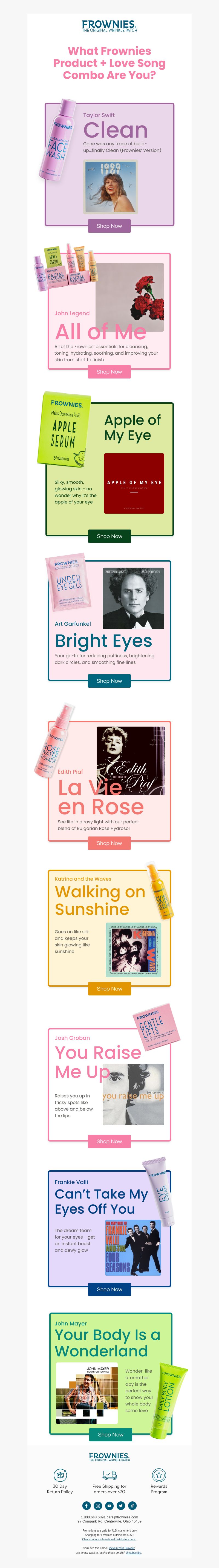Open the View in Your Browser link
The width and height of the screenshot is (219, 1568).
(122, 1548)
